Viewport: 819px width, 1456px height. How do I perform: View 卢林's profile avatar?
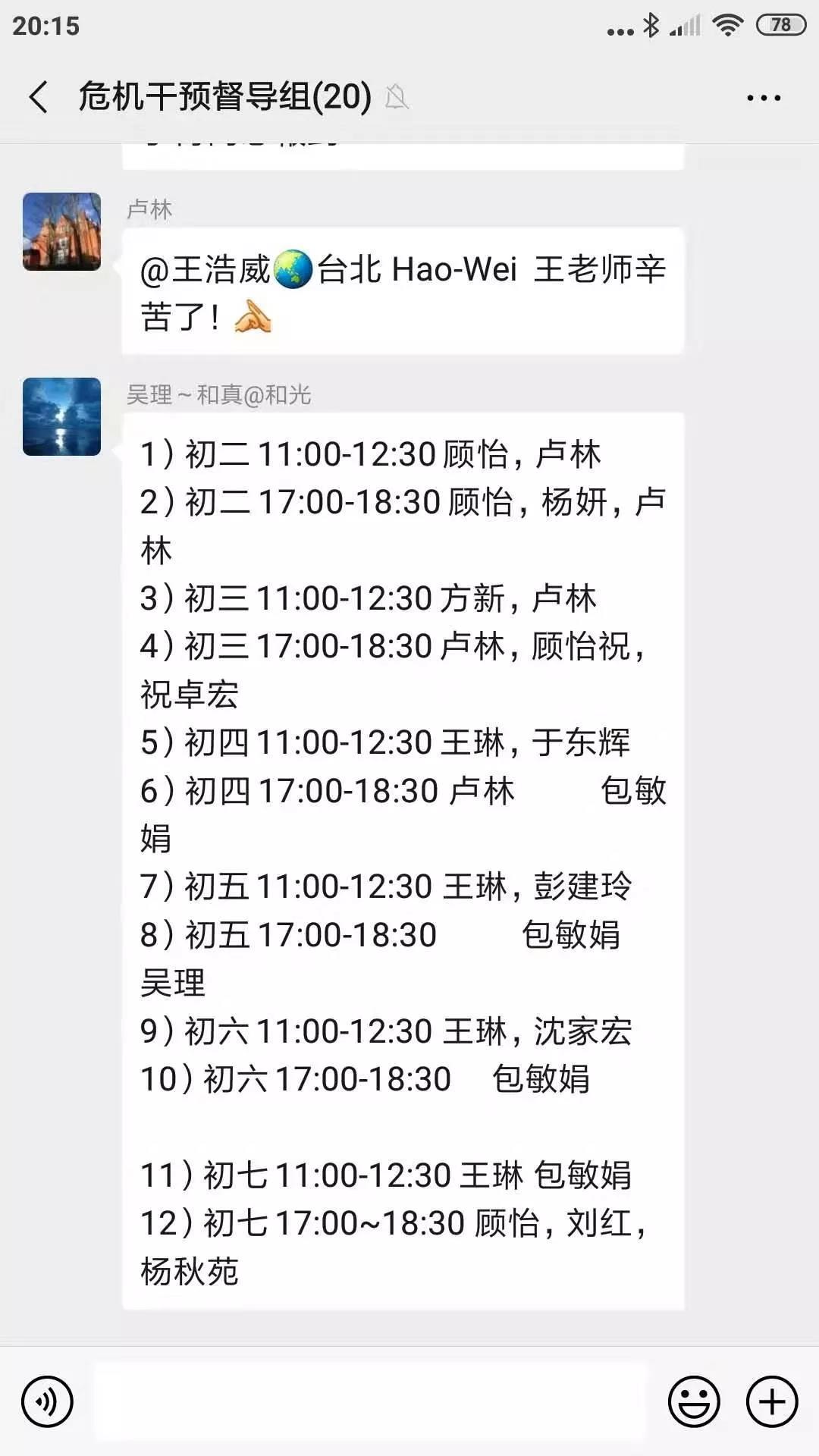[x=62, y=232]
